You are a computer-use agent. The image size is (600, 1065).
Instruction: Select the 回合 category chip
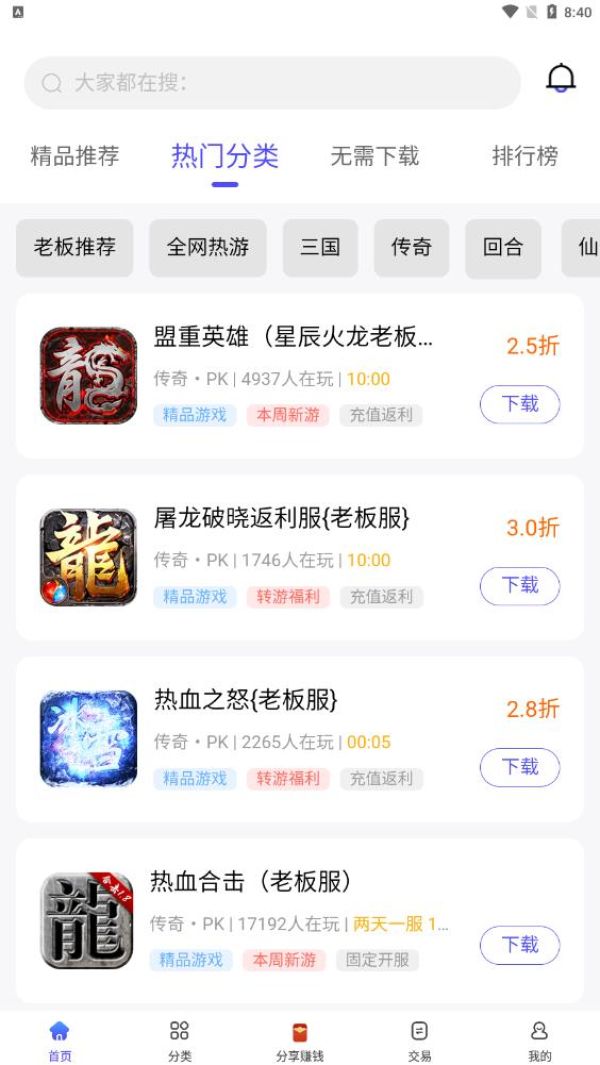coord(503,248)
